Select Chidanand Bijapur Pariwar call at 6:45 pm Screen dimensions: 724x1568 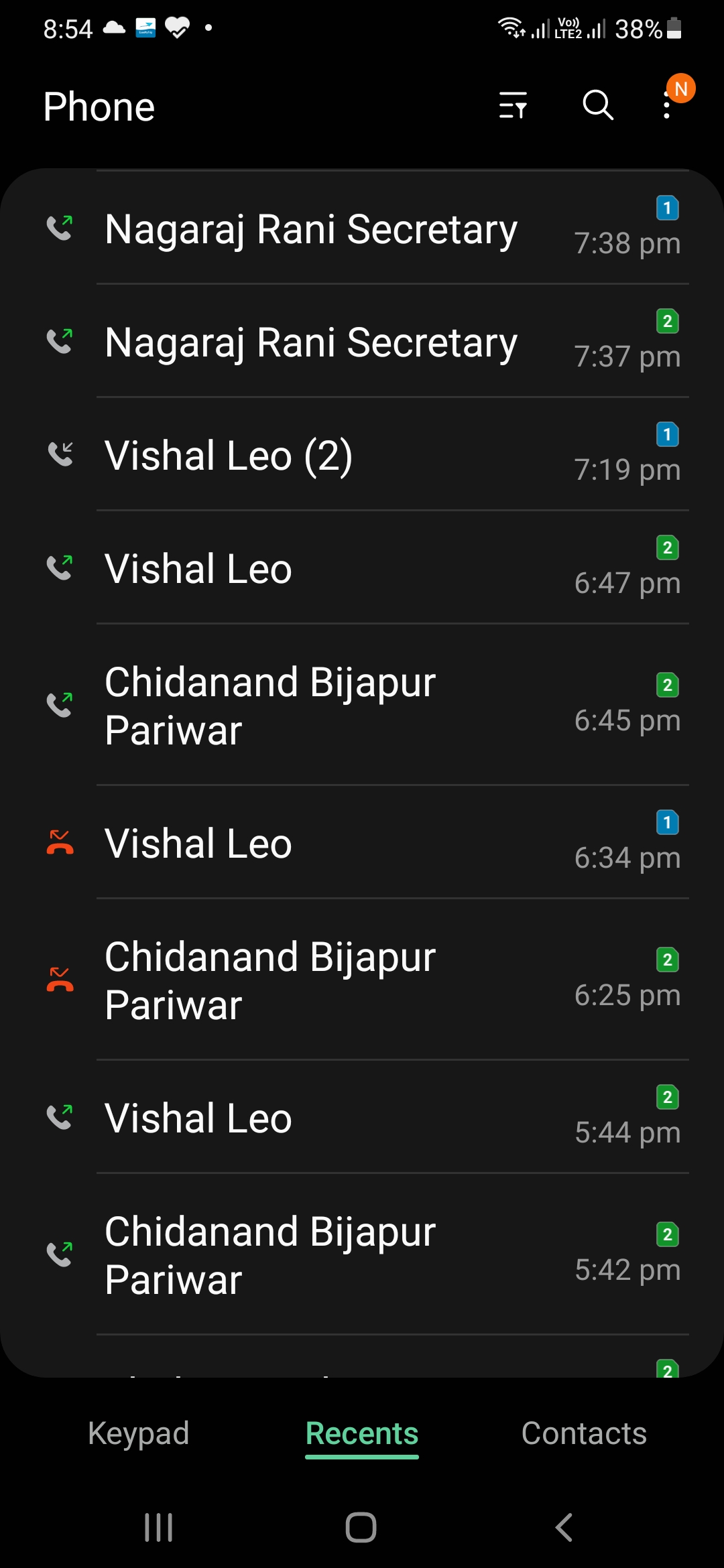pyautogui.click(x=270, y=706)
